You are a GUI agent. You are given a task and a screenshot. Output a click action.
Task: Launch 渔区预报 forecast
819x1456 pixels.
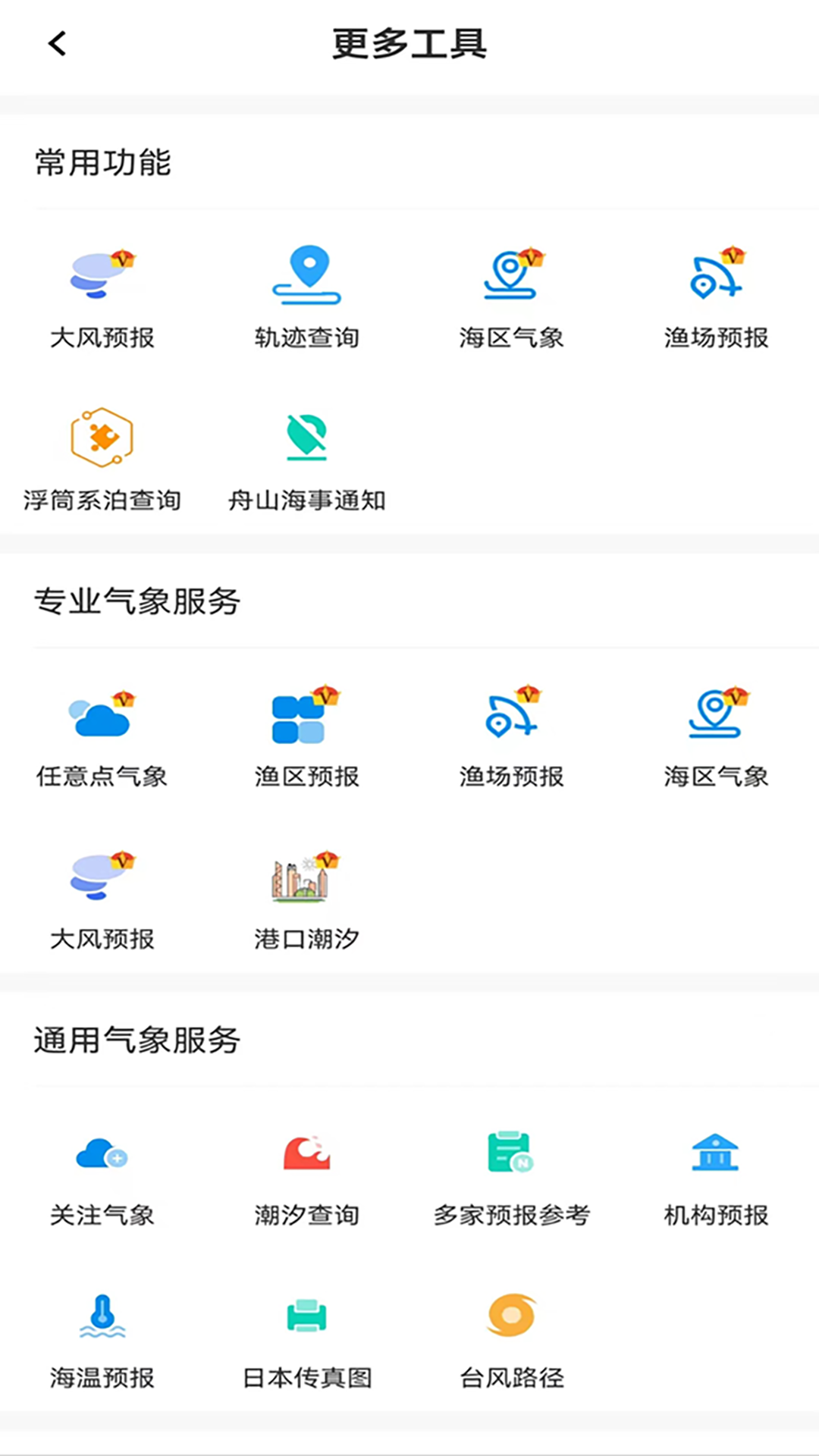tap(307, 736)
